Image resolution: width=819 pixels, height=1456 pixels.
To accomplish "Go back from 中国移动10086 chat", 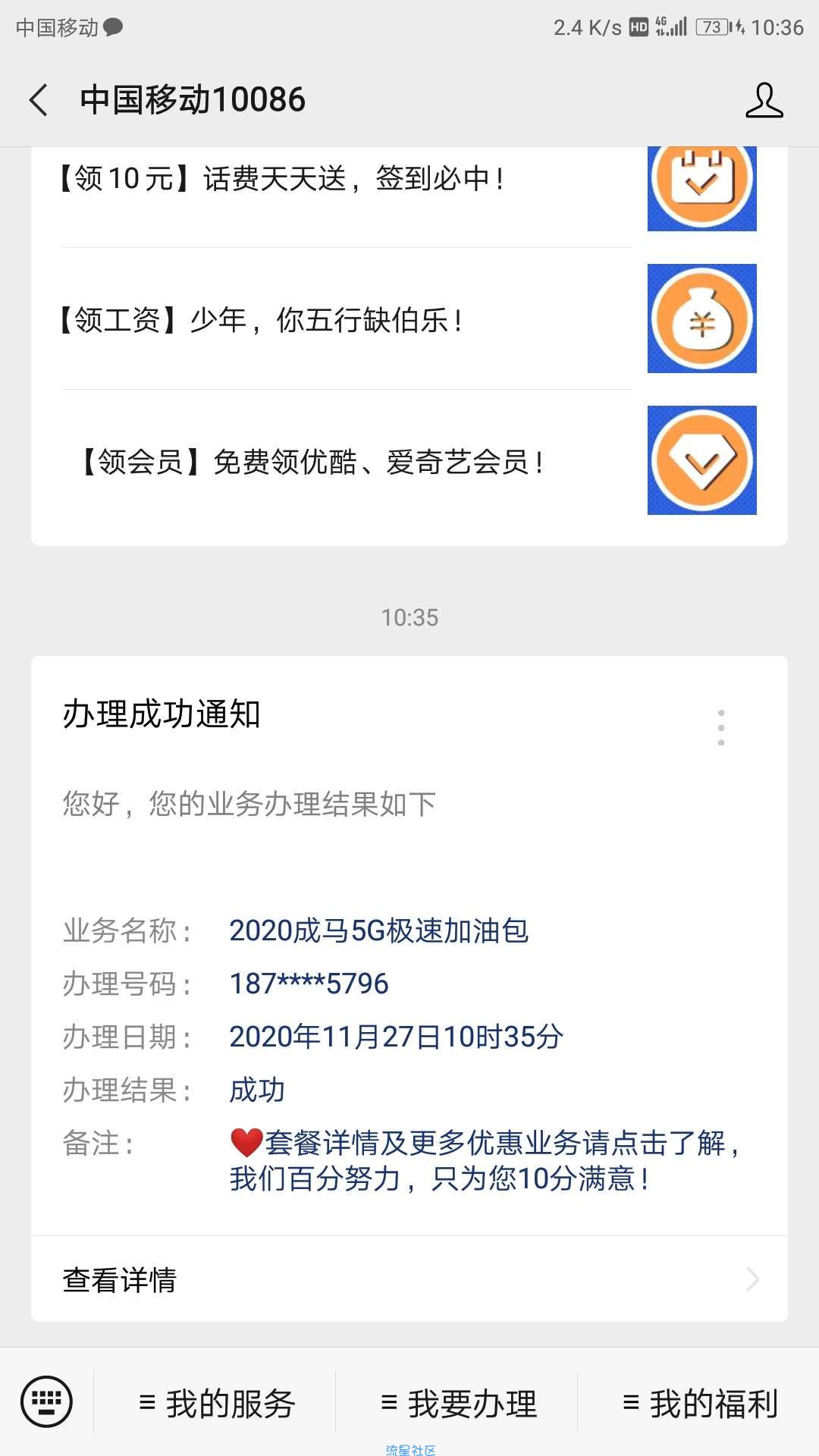I will (x=39, y=100).
